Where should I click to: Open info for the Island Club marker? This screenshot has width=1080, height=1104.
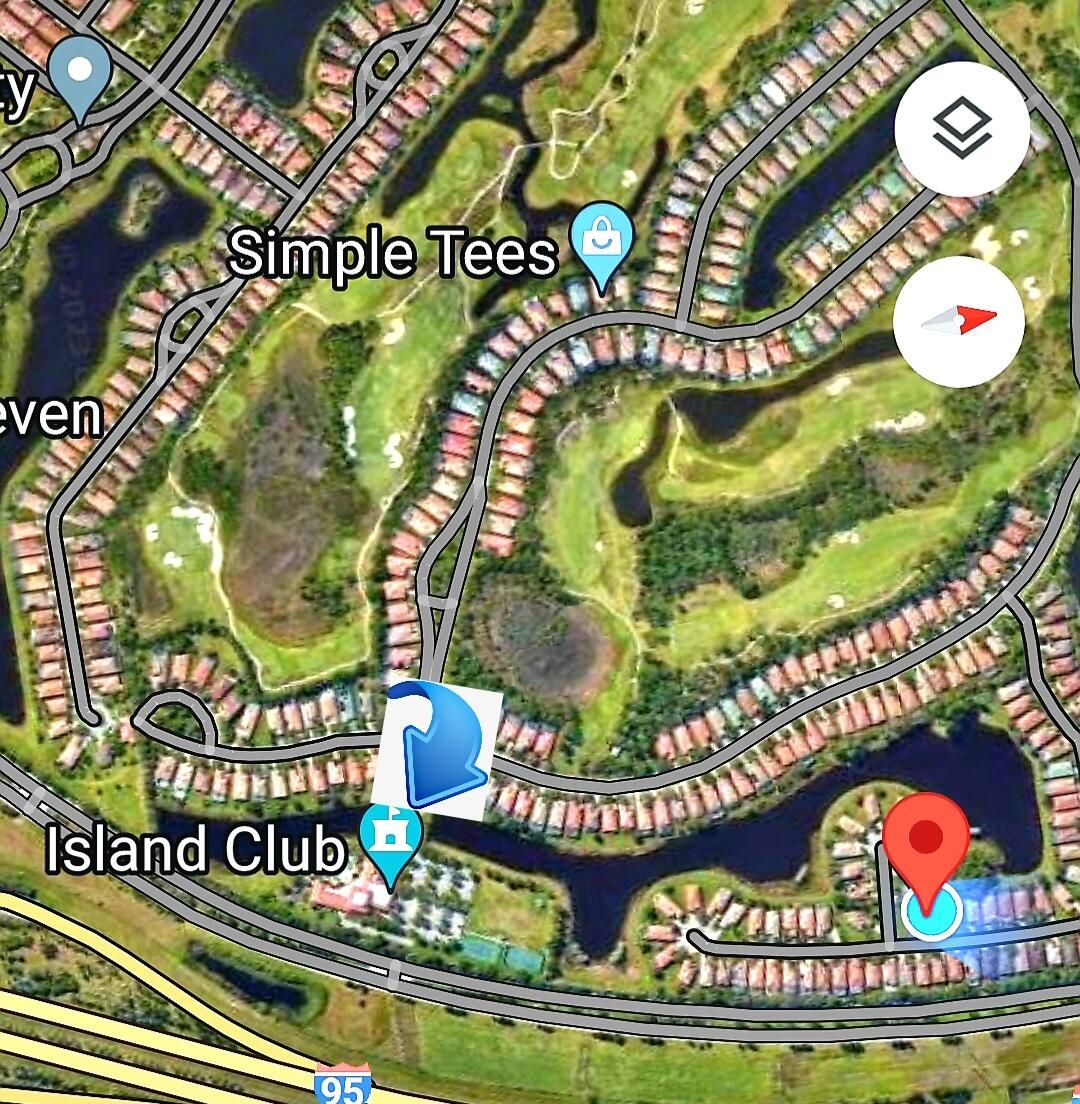coord(390,838)
